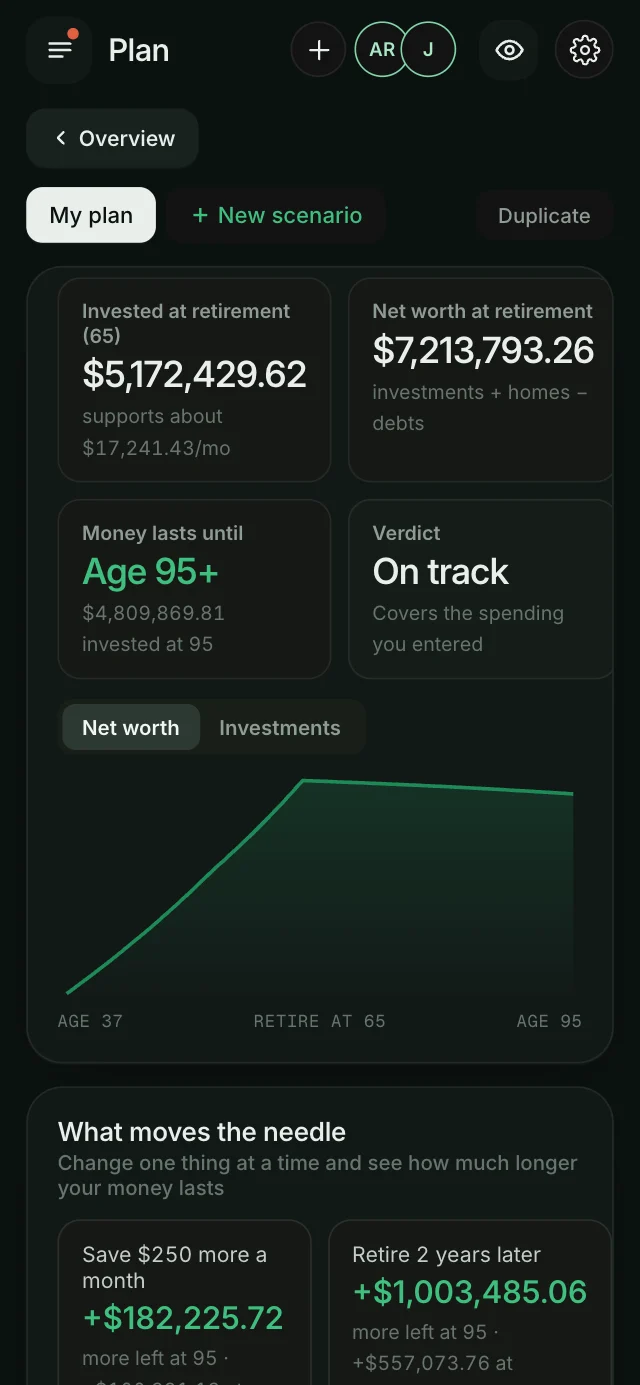Screen dimensions: 640x1385
Task: Toggle the eye visibility icon
Action: tap(509, 50)
